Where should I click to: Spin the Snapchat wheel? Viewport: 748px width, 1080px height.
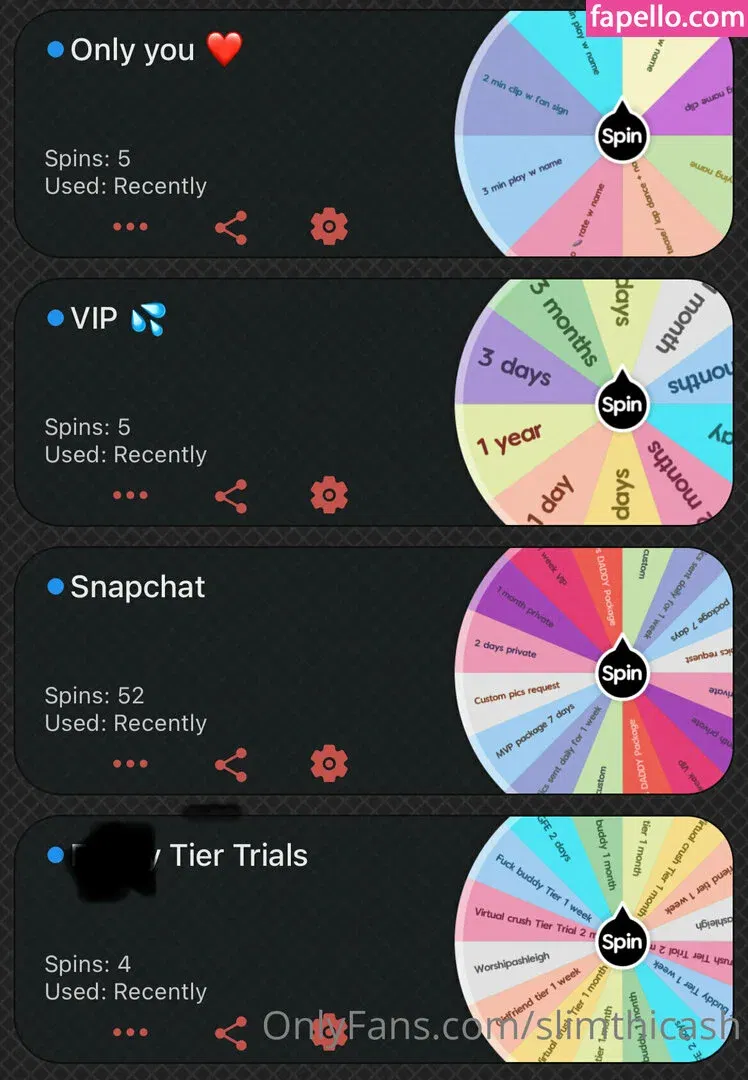coord(621,673)
